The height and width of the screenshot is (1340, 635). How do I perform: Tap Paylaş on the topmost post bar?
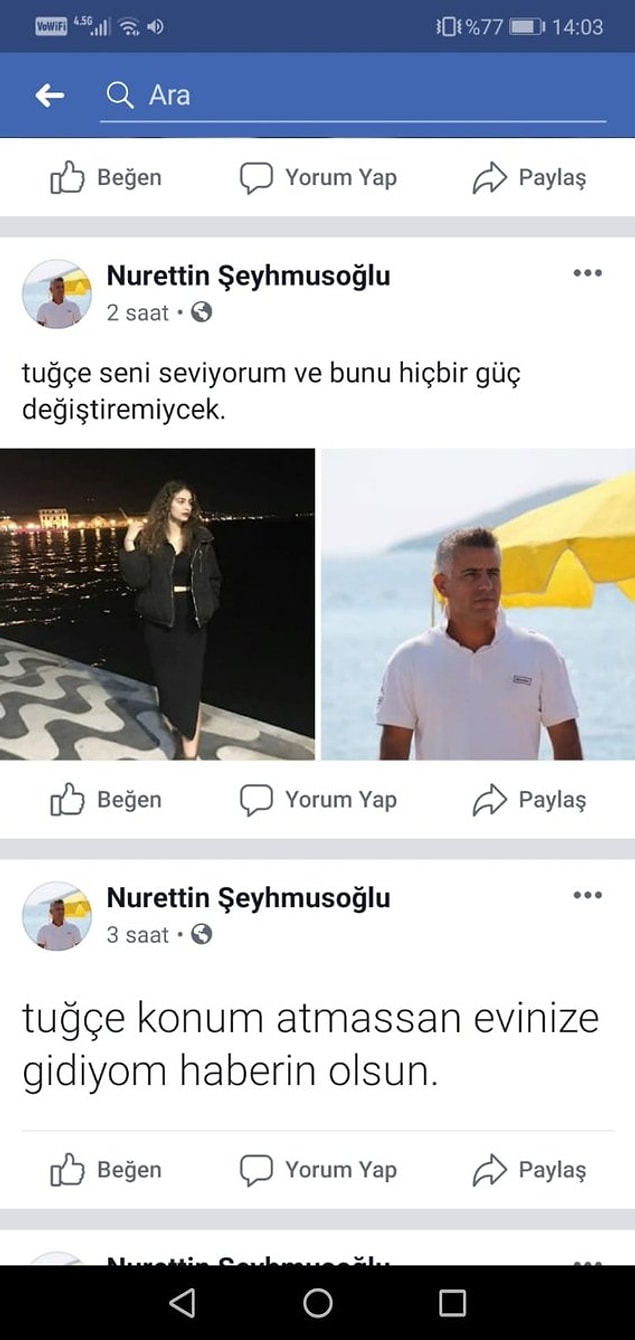pos(529,178)
